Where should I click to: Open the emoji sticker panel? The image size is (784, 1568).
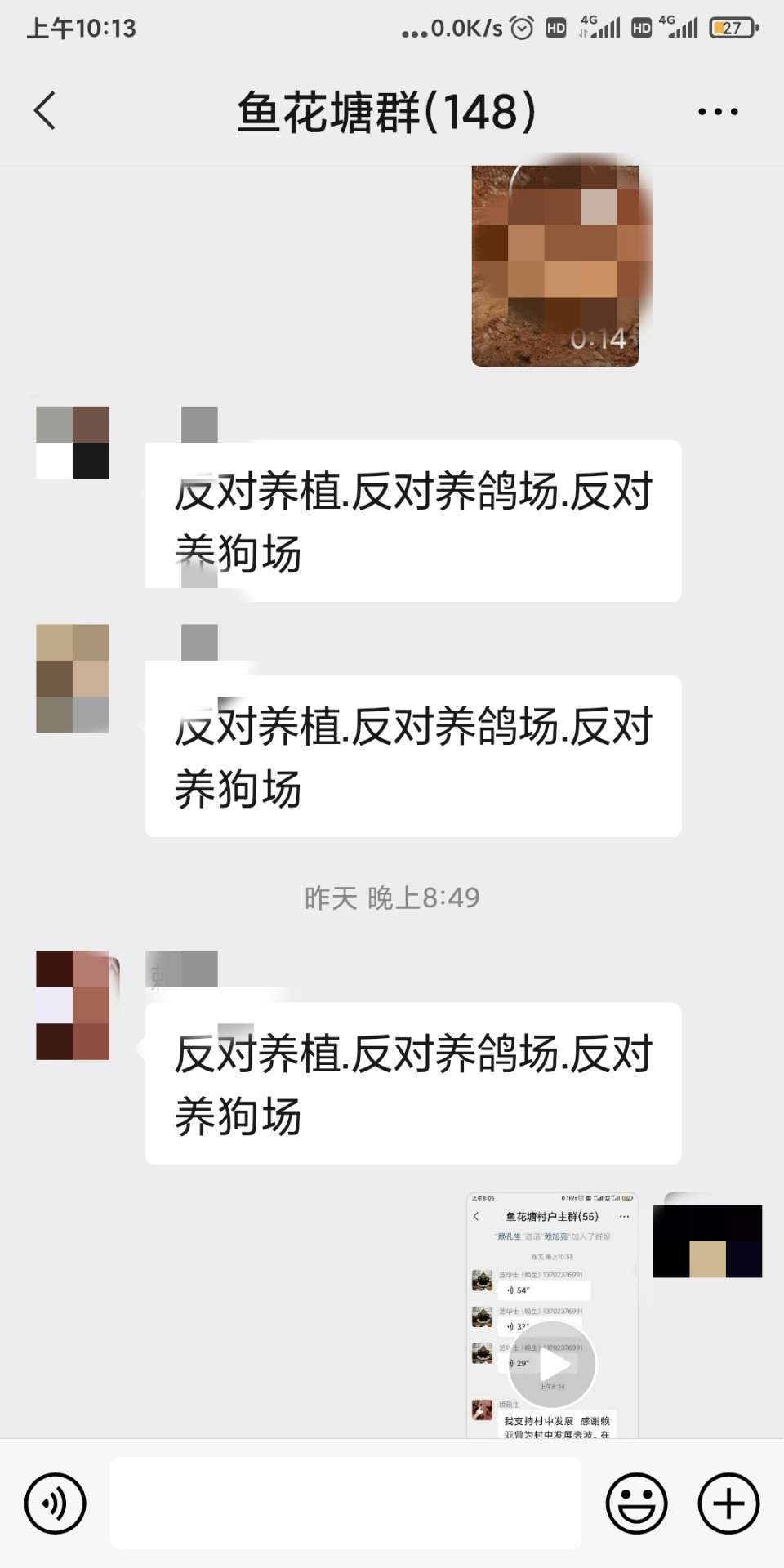point(636,1503)
